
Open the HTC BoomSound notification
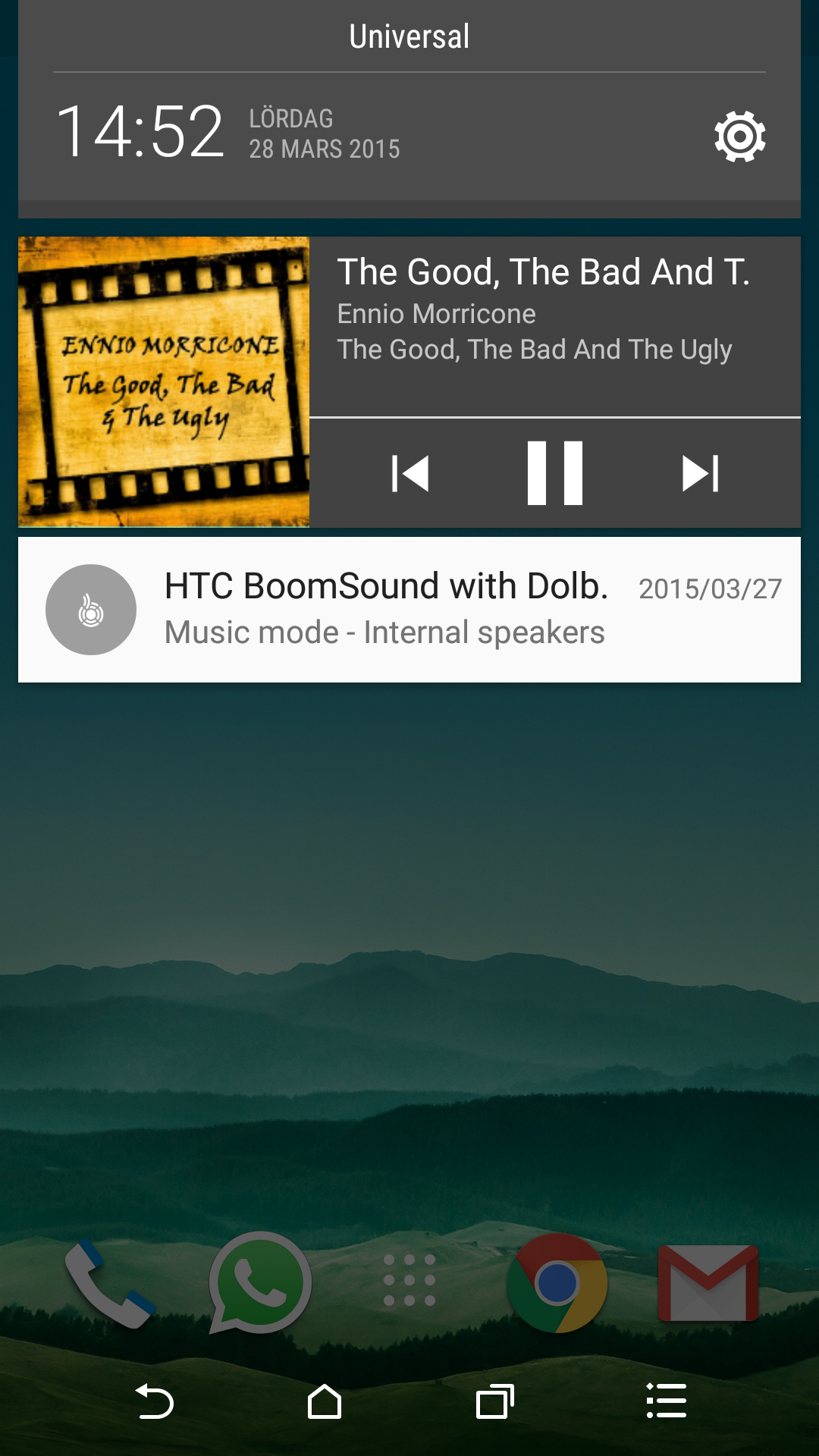point(409,610)
